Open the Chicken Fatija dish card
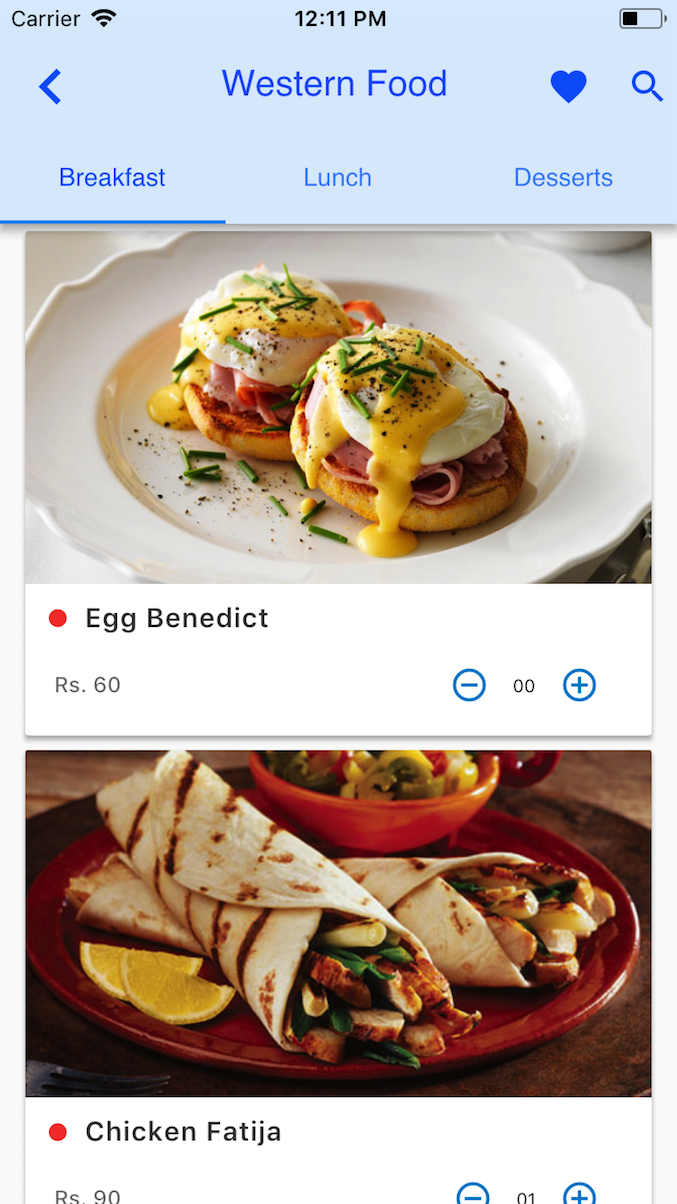The width and height of the screenshot is (677, 1204). tap(338, 923)
